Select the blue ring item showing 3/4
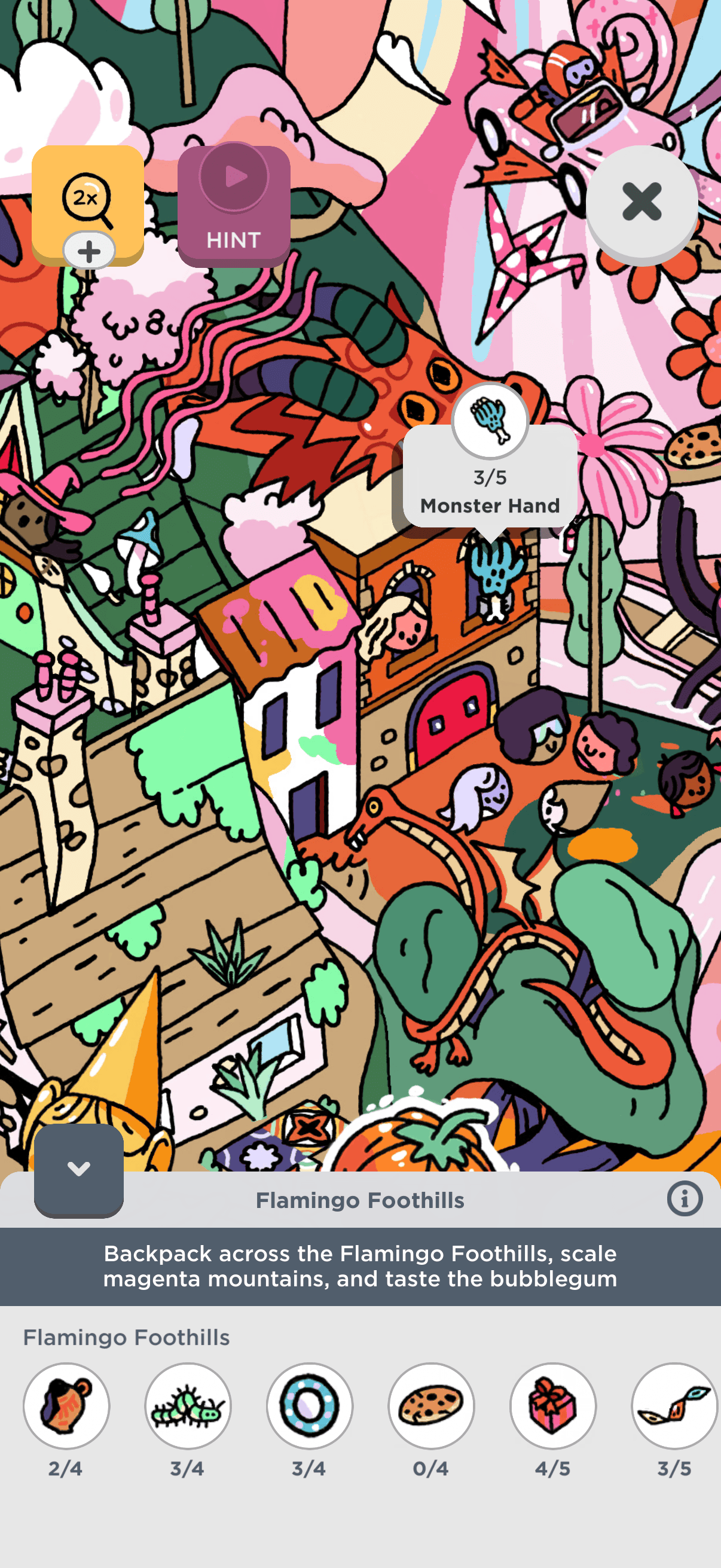721x1568 pixels. pyautogui.click(x=310, y=1405)
